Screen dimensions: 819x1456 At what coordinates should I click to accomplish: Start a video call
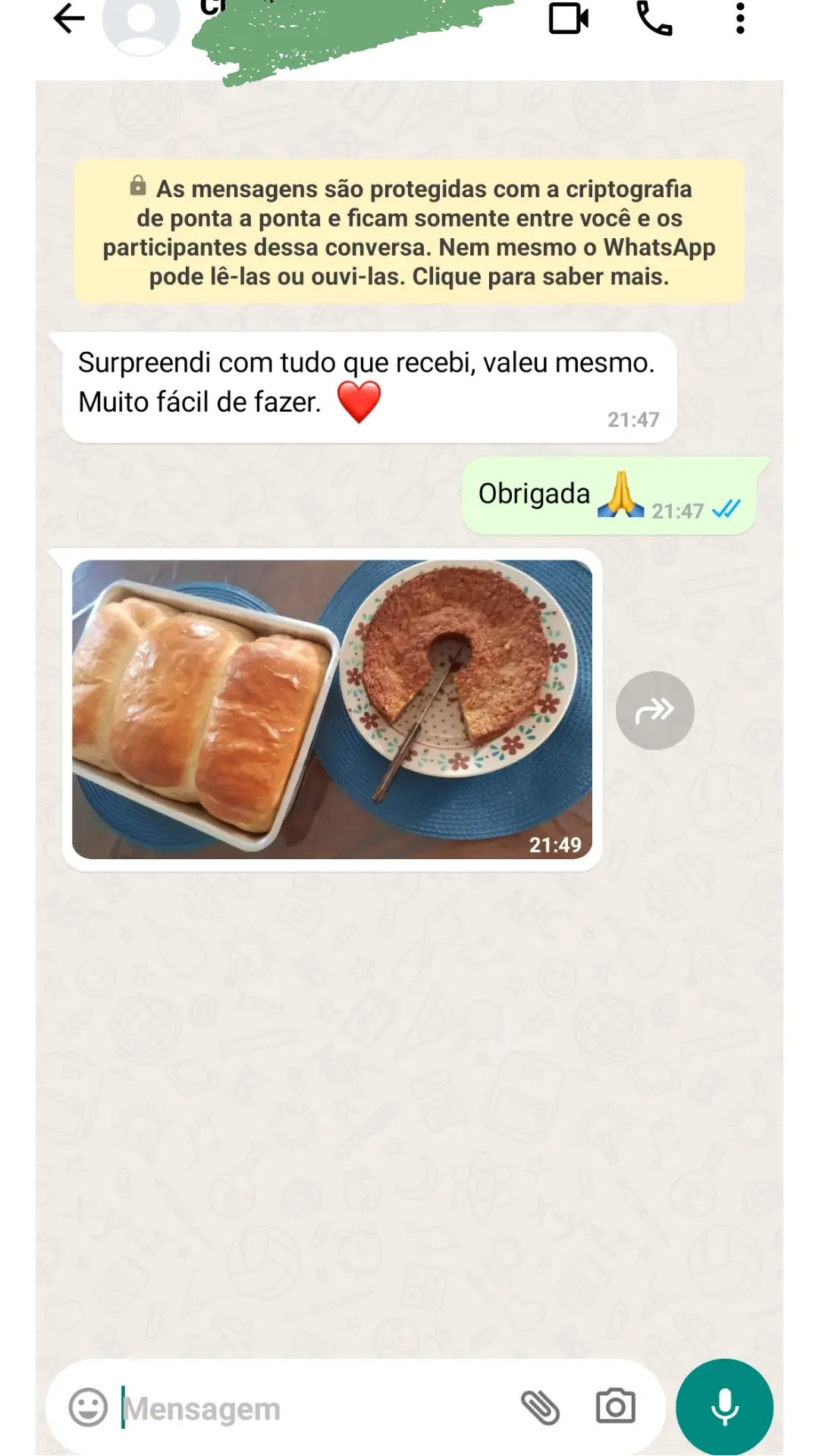(x=568, y=19)
